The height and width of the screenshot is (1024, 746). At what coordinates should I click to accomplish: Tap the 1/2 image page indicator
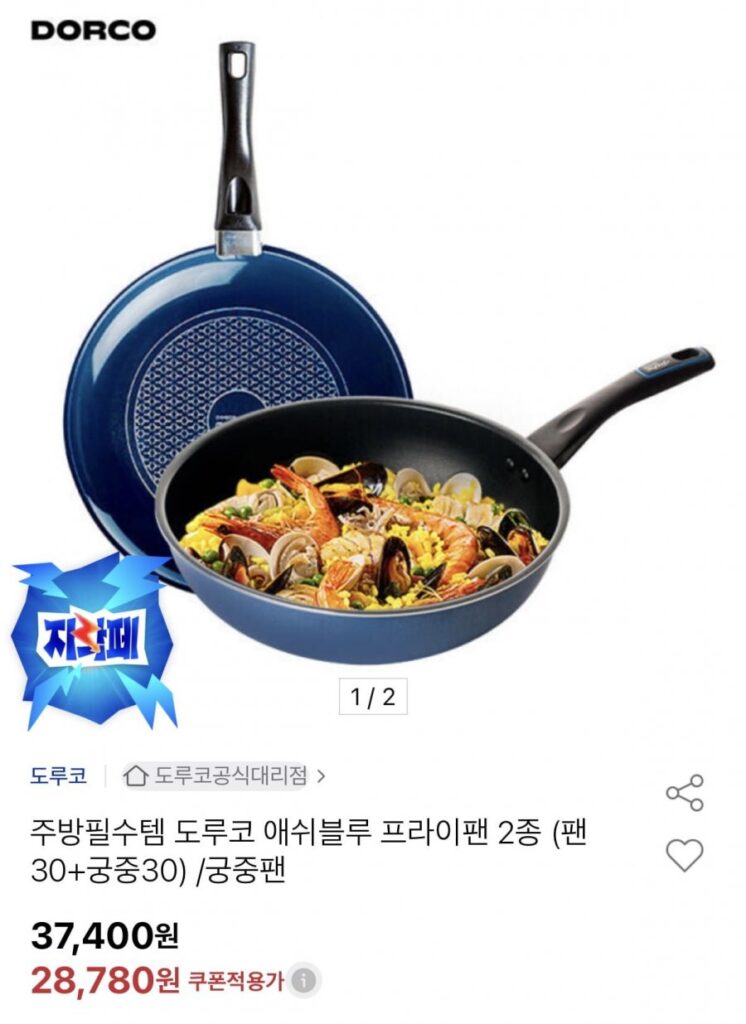coord(375,696)
